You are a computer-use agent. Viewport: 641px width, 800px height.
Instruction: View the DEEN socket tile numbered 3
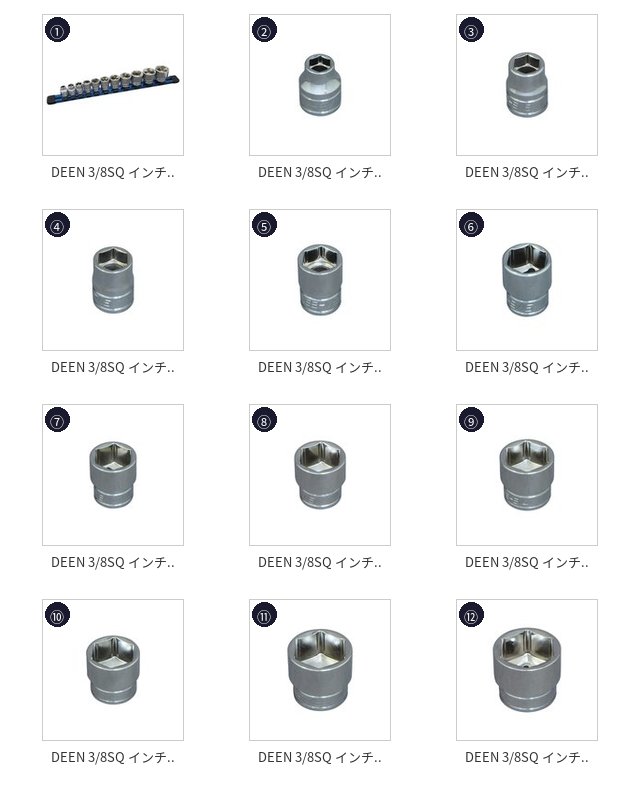[x=527, y=85]
